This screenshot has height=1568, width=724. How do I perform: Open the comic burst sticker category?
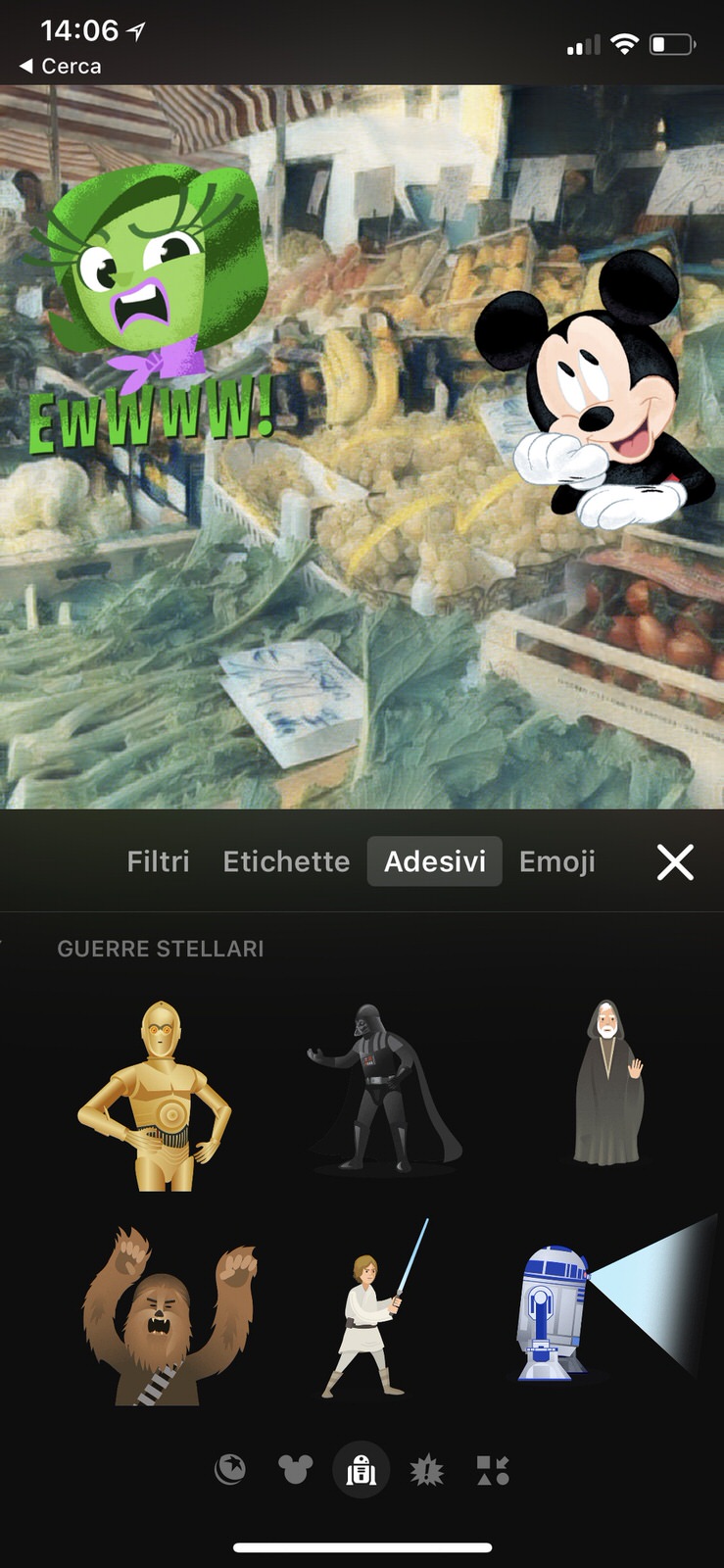426,1470
